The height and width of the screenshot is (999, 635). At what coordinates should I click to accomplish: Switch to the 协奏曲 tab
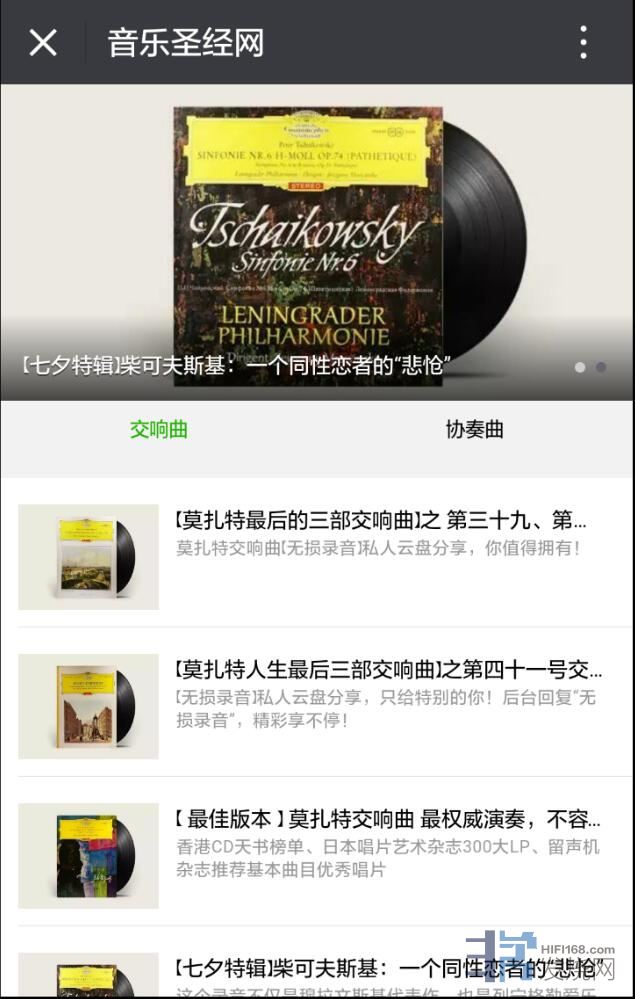(474, 430)
